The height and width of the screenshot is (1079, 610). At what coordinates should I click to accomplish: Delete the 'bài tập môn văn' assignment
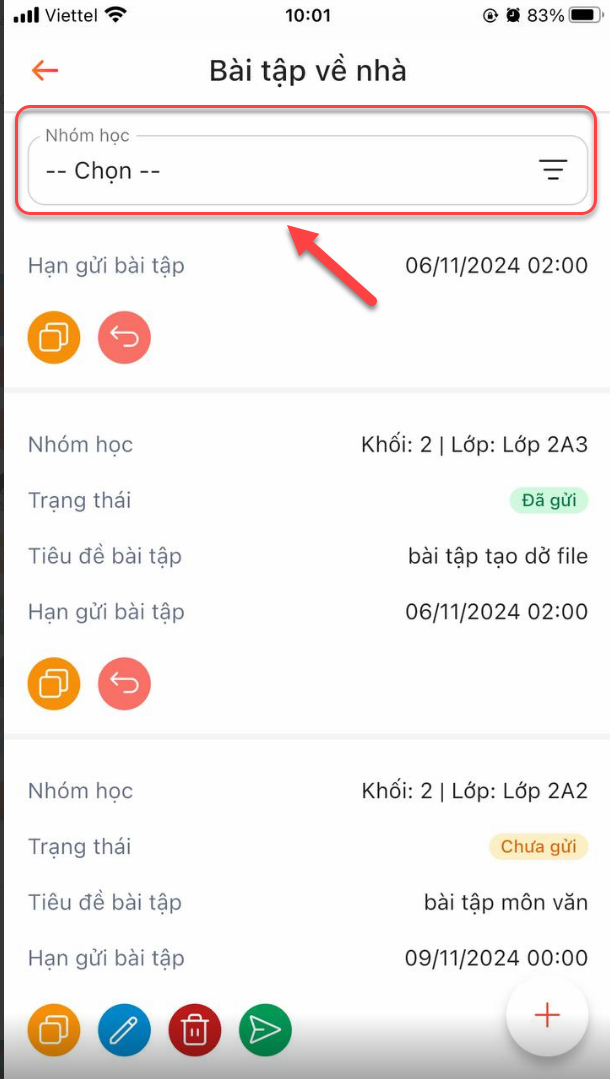pos(195,1030)
